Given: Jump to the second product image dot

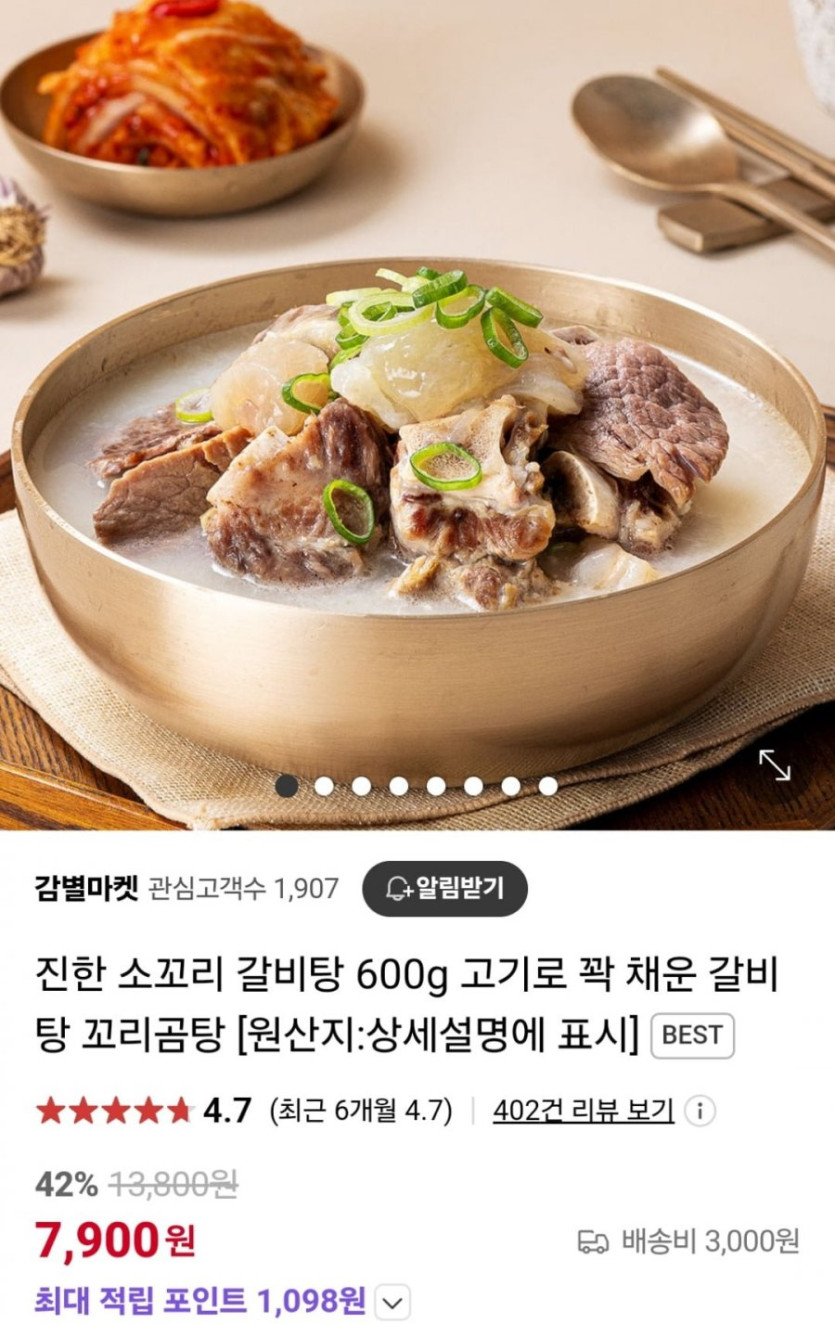Looking at the screenshot, I should pos(324,786).
